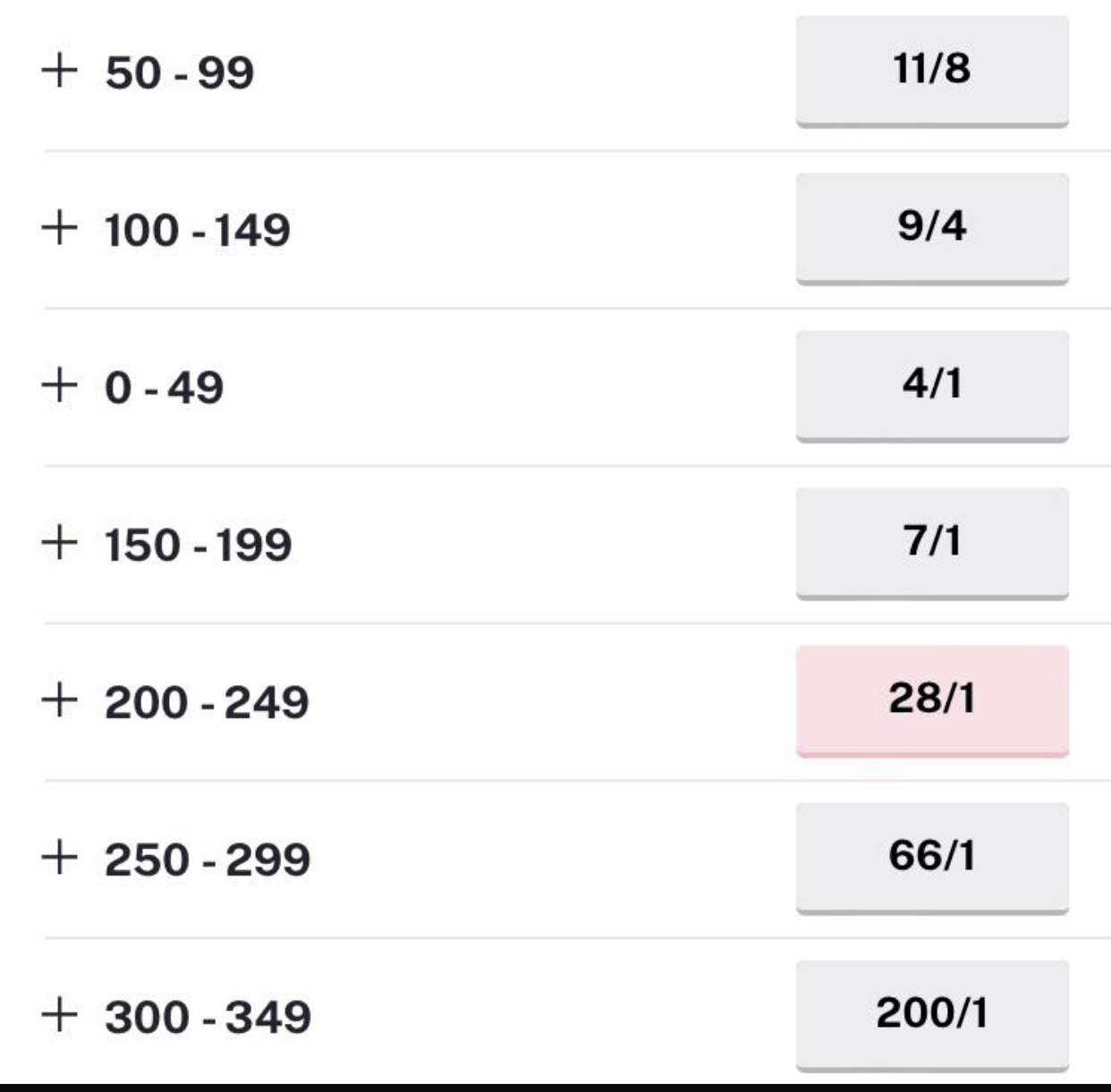Image resolution: width=1111 pixels, height=1092 pixels.
Task: Select the 9/4 odds for 100 - 149
Action: pyautogui.click(x=932, y=227)
